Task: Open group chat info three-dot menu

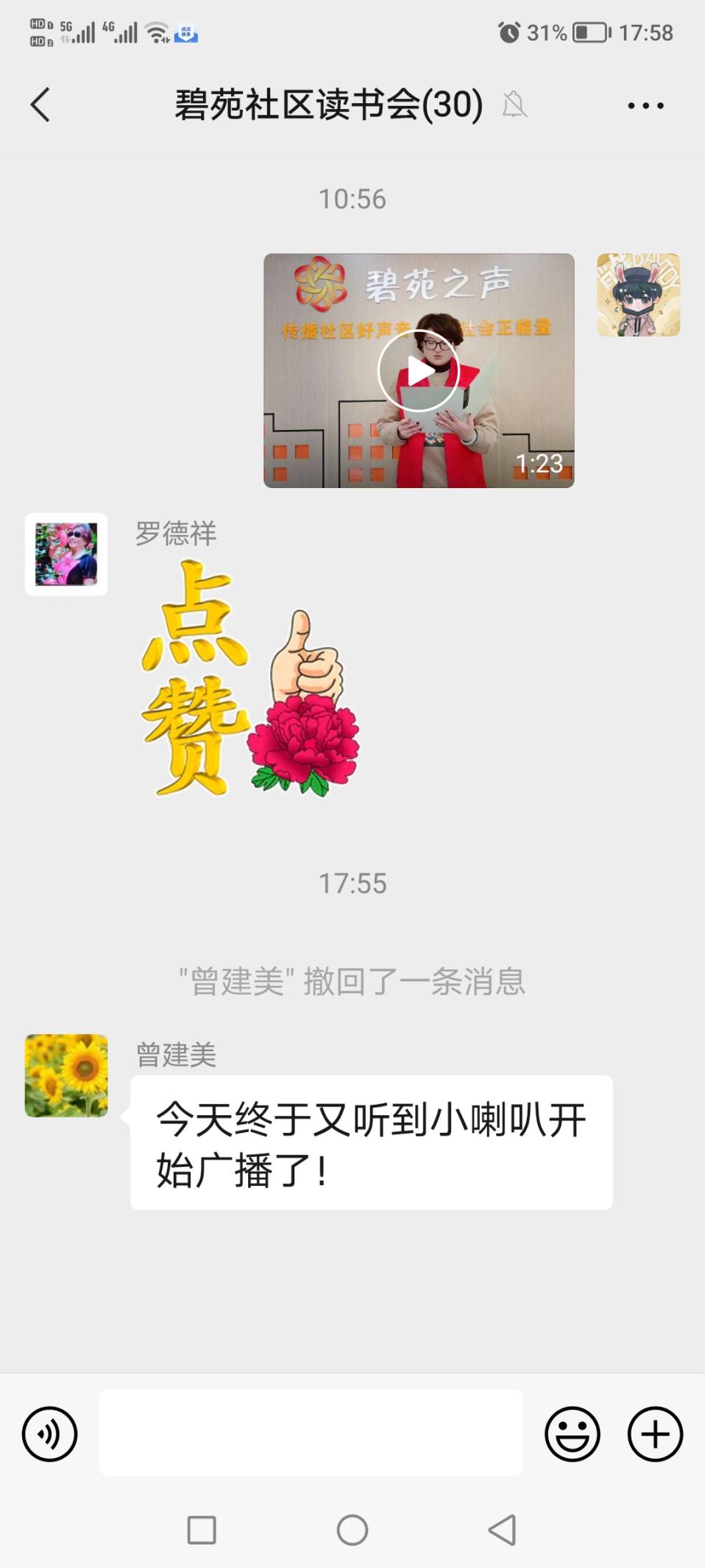Action: (x=645, y=106)
